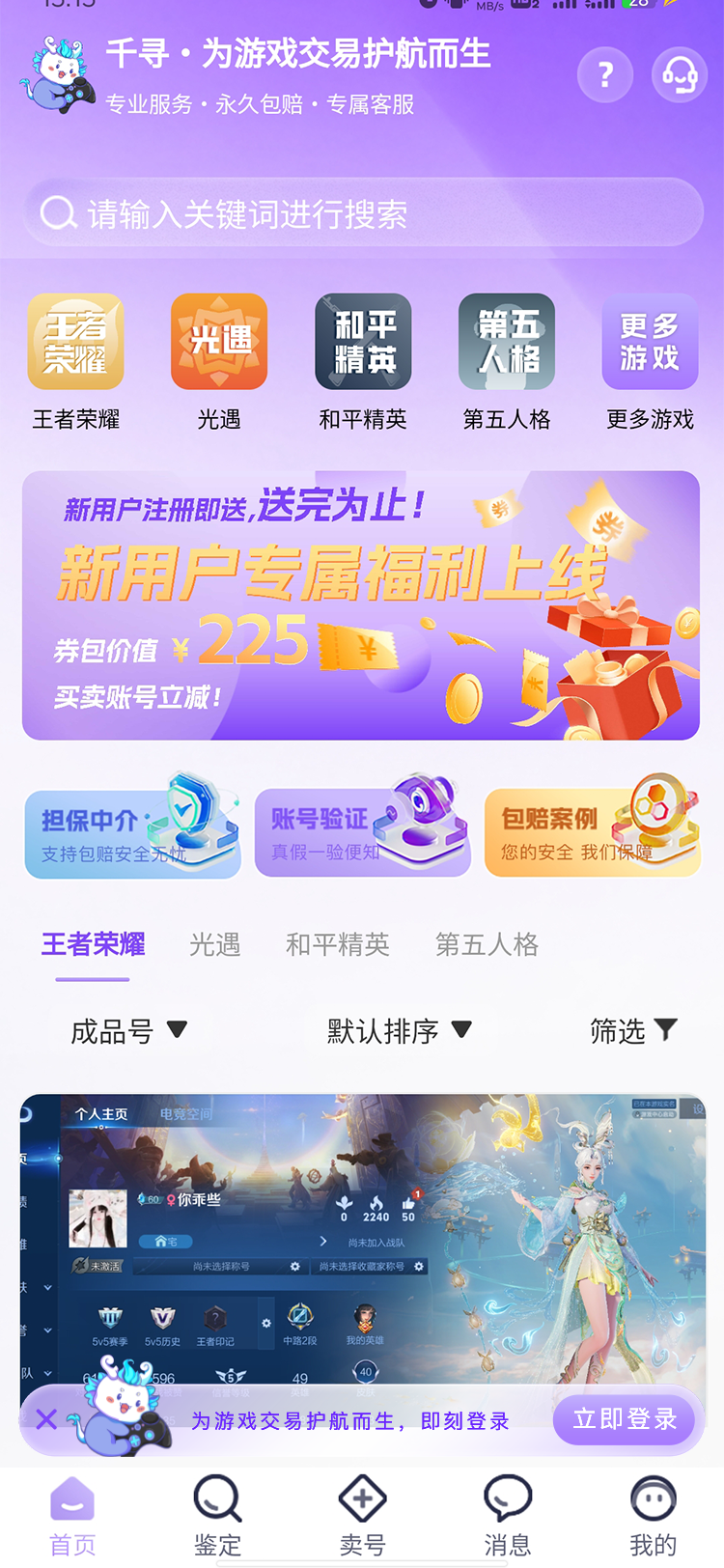Tap the 第五人格 game icon
The height and width of the screenshot is (1568, 724).
point(506,341)
